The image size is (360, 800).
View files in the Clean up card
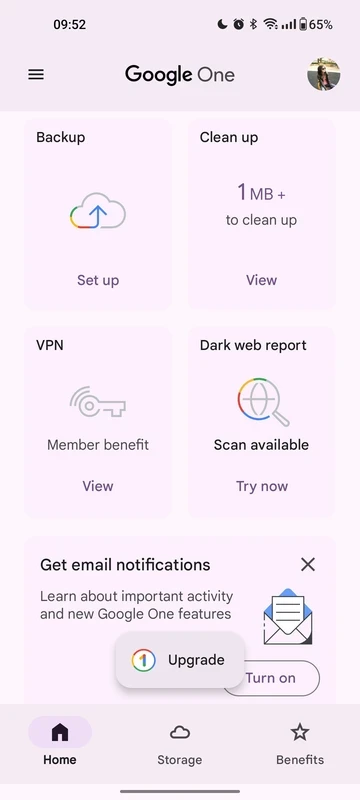point(262,280)
